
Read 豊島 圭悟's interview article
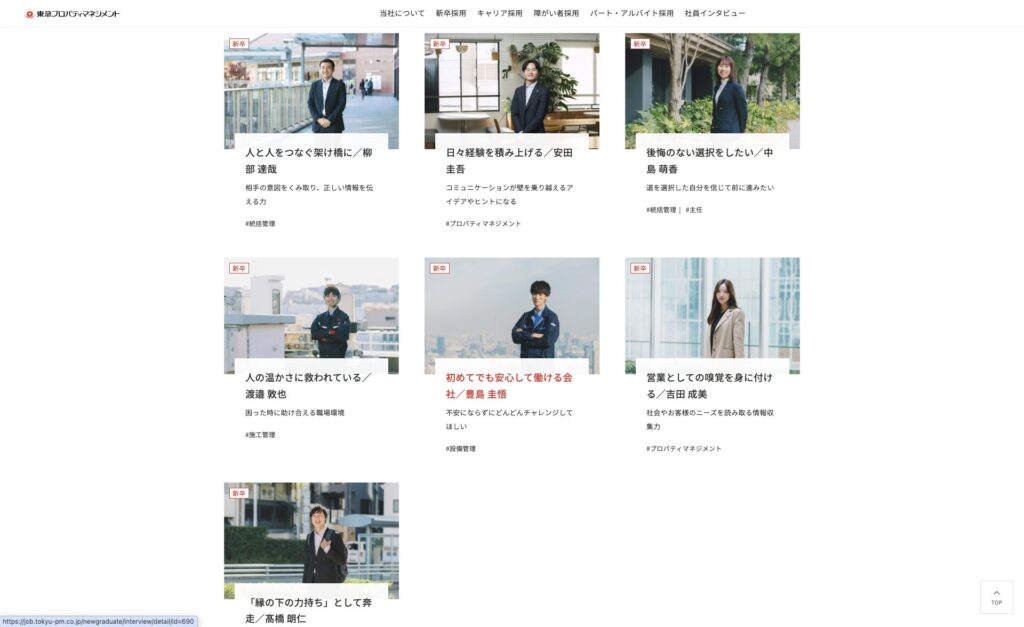click(x=510, y=385)
